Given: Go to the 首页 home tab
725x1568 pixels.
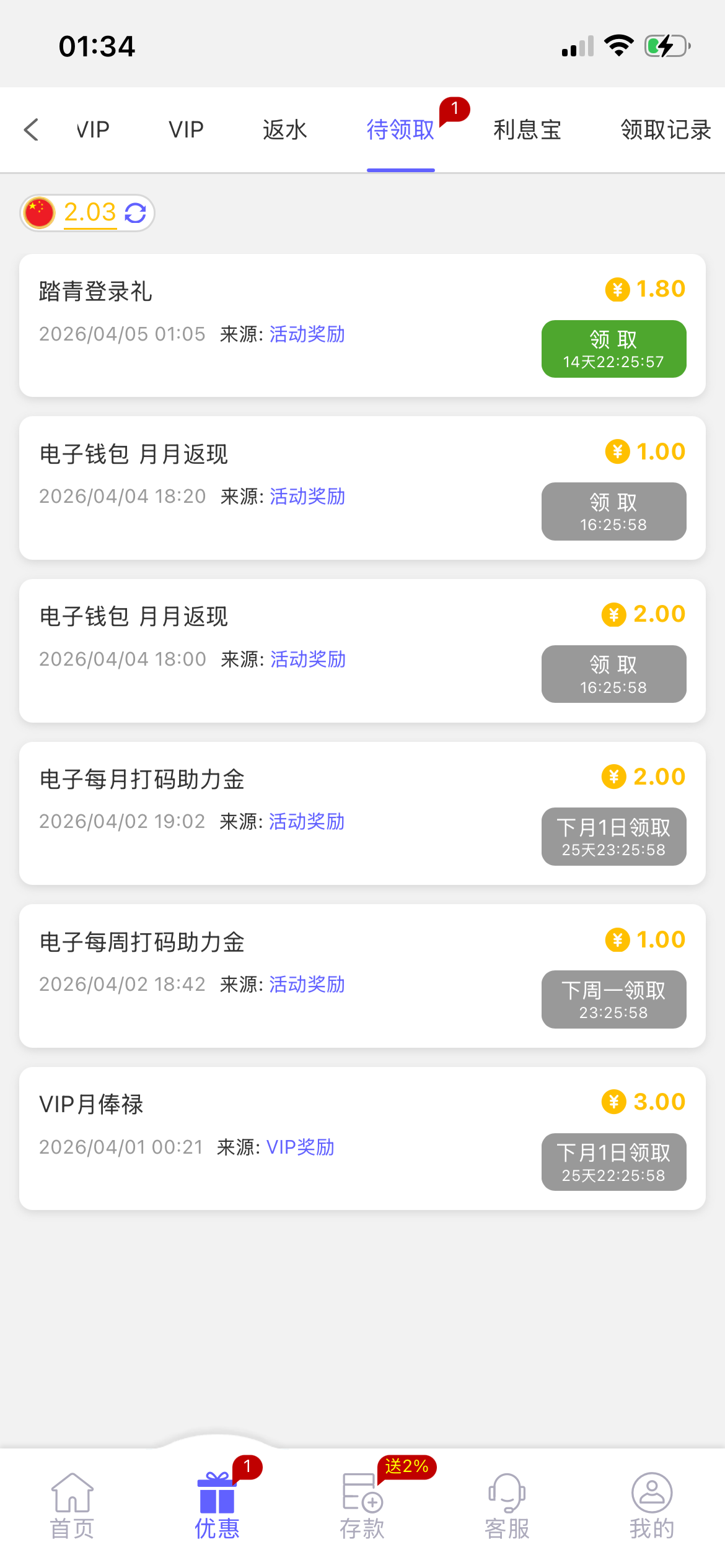Looking at the screenshot, I should pos(72,1506).
